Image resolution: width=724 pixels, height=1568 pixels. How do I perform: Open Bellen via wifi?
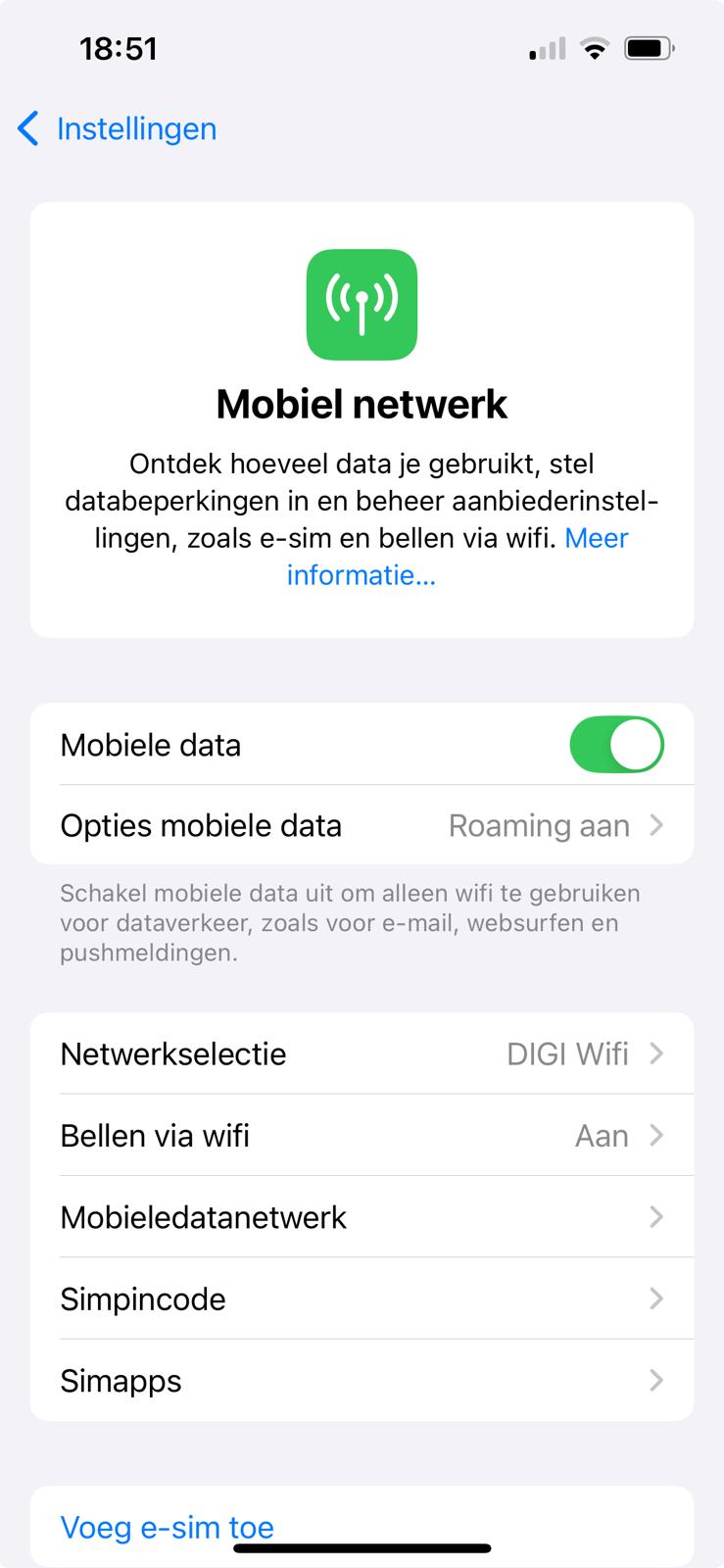tap(362, 1136)
